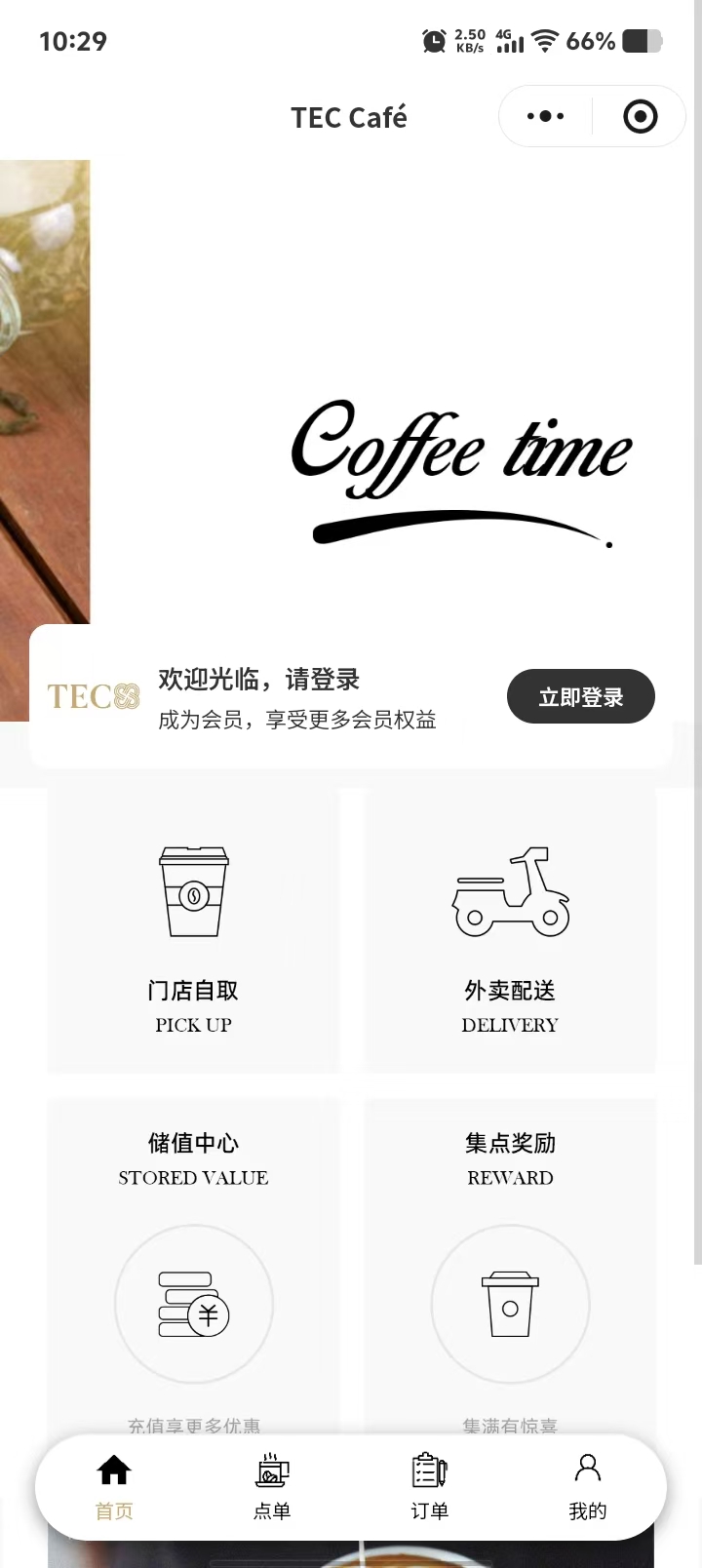The width and height of the screenshot is (702, 1568).
Task: Tap the 立即登录 login button
Action: 580,696
